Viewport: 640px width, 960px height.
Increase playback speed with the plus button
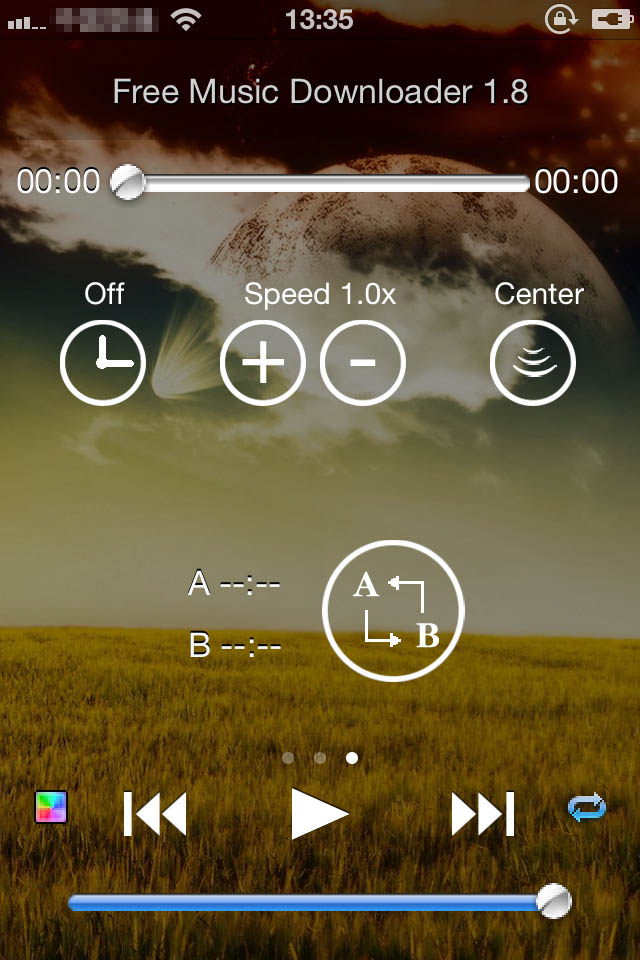click(x=263, y=362)
